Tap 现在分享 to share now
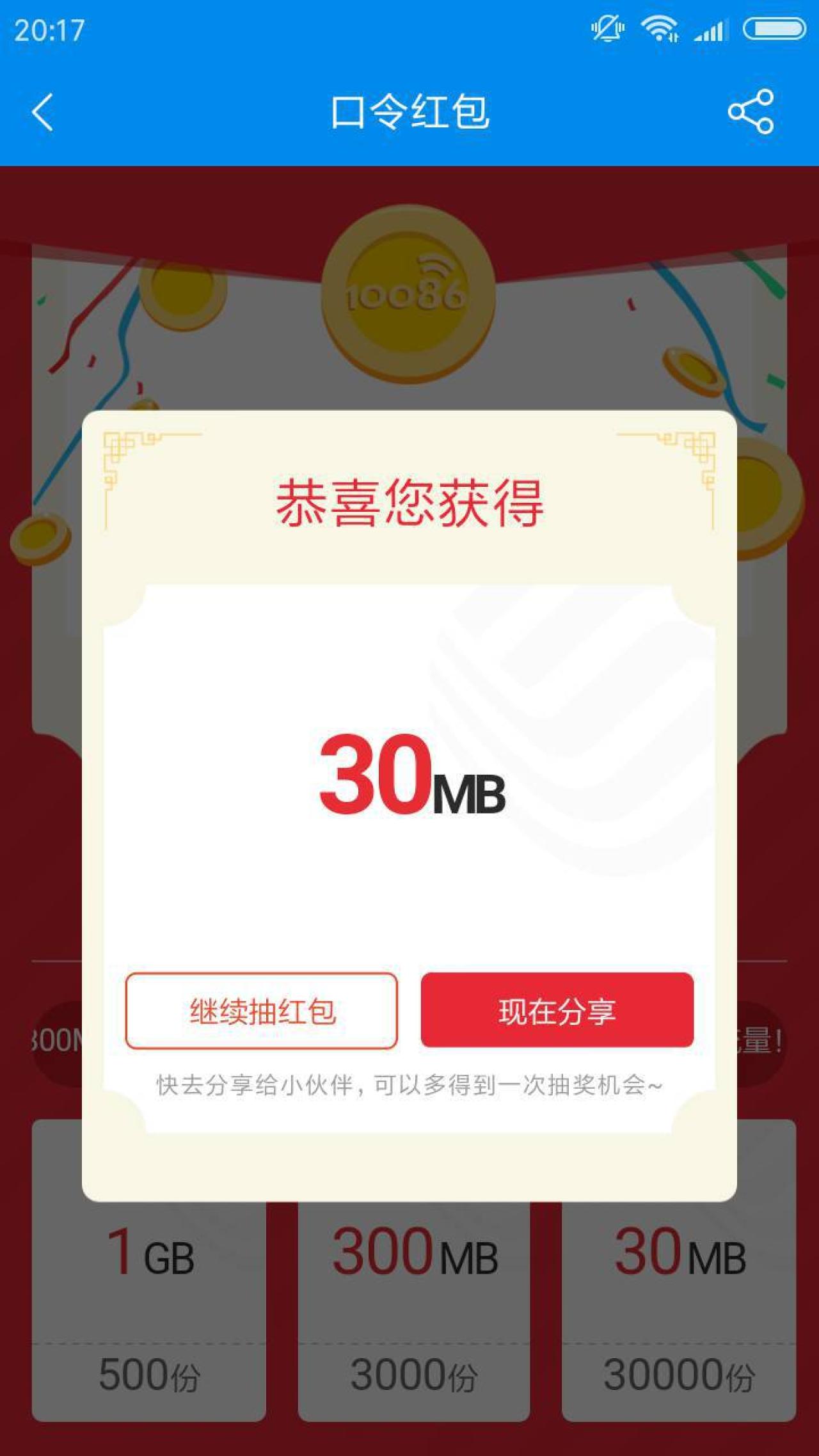819x1456 pixels. pos(557,1010)
